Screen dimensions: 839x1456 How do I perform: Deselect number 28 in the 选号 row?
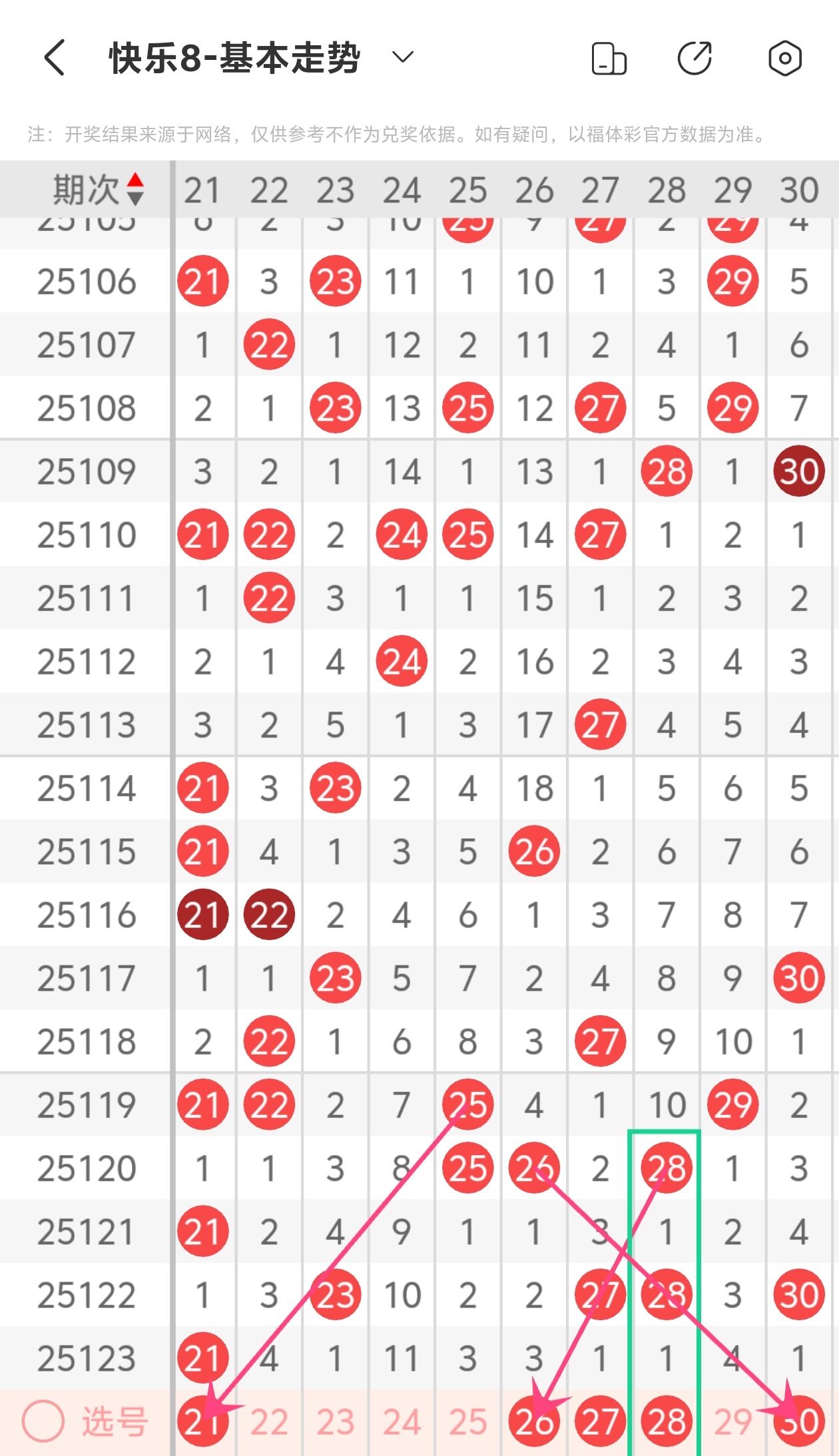pos(667,1421)
